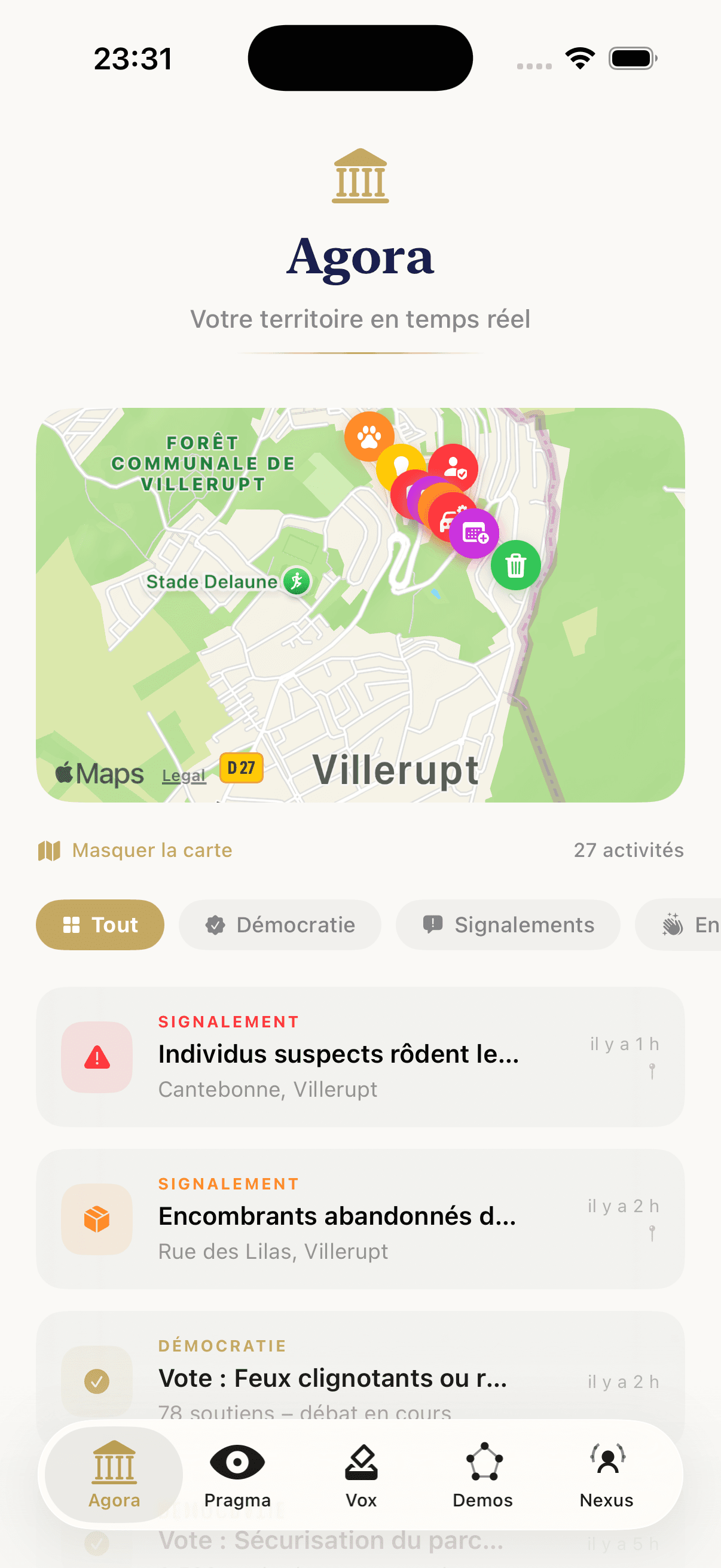Image resolution: width=721 pixels, height=1568 pixels.
Task: Open the Individus suspects report
Action: [x=360, y=1057]
